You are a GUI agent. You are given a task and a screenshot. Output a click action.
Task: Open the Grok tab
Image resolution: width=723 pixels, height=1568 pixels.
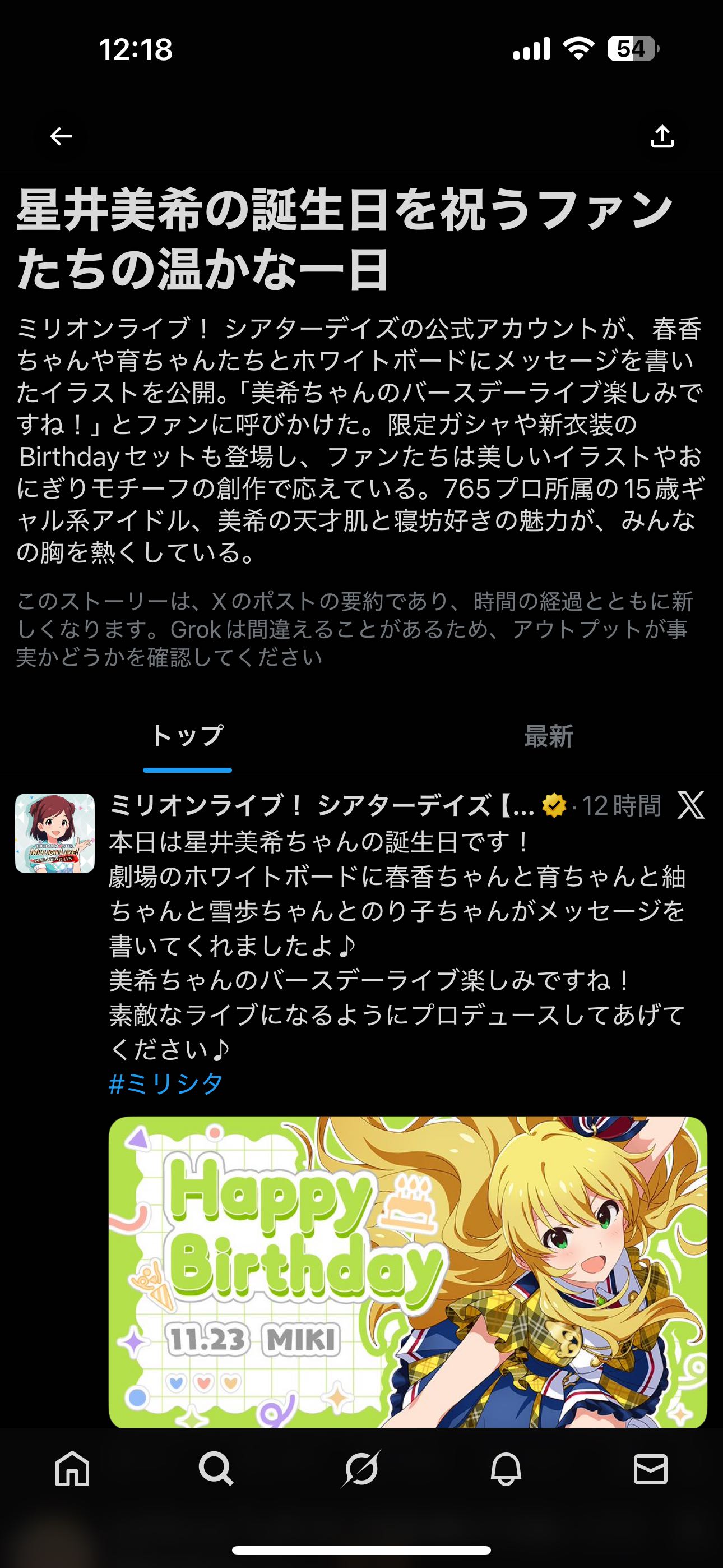pos(361,1469)
